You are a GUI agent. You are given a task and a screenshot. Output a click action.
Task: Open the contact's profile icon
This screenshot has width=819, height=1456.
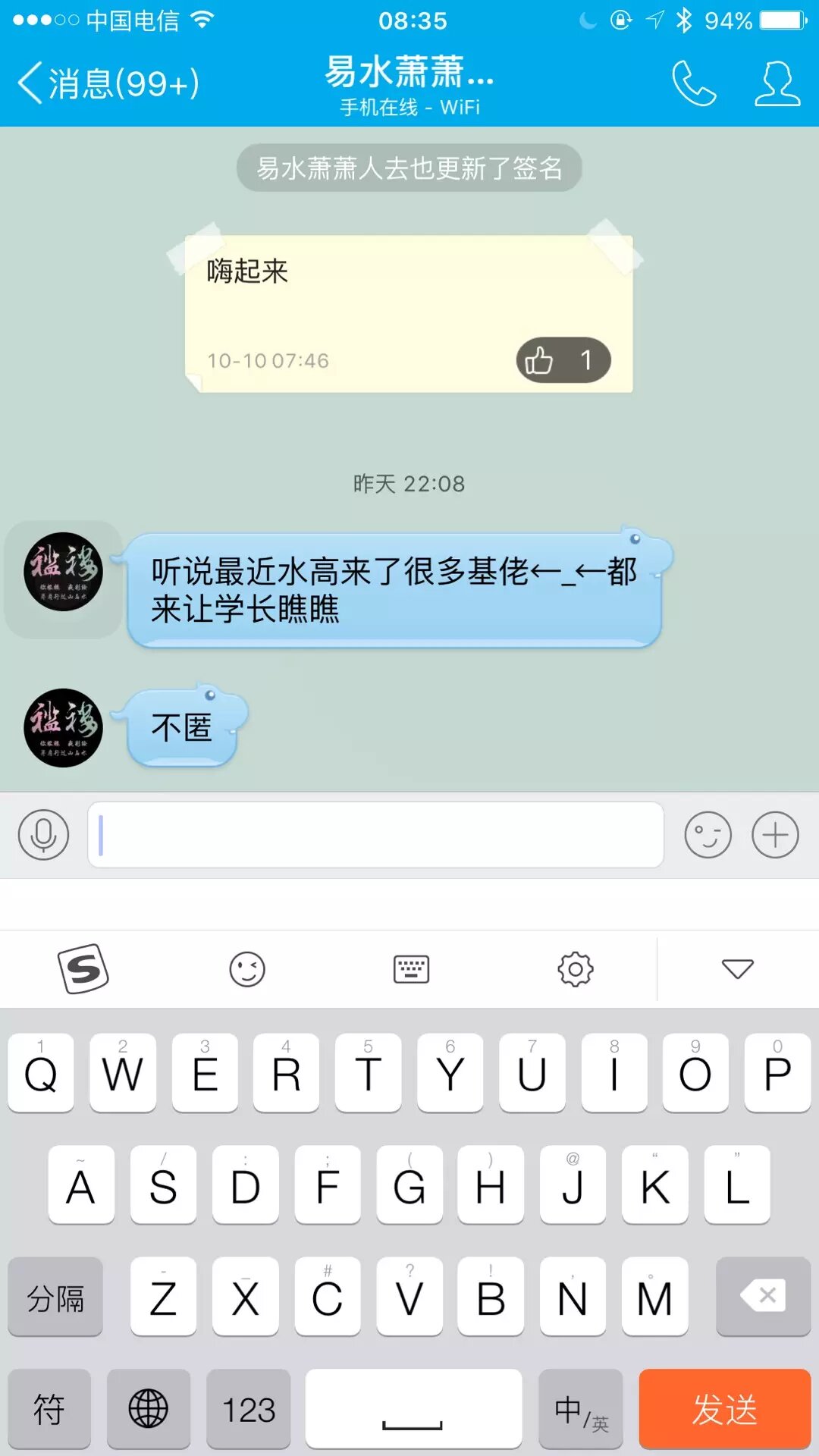pyautogui.click(x=777, y=83)
